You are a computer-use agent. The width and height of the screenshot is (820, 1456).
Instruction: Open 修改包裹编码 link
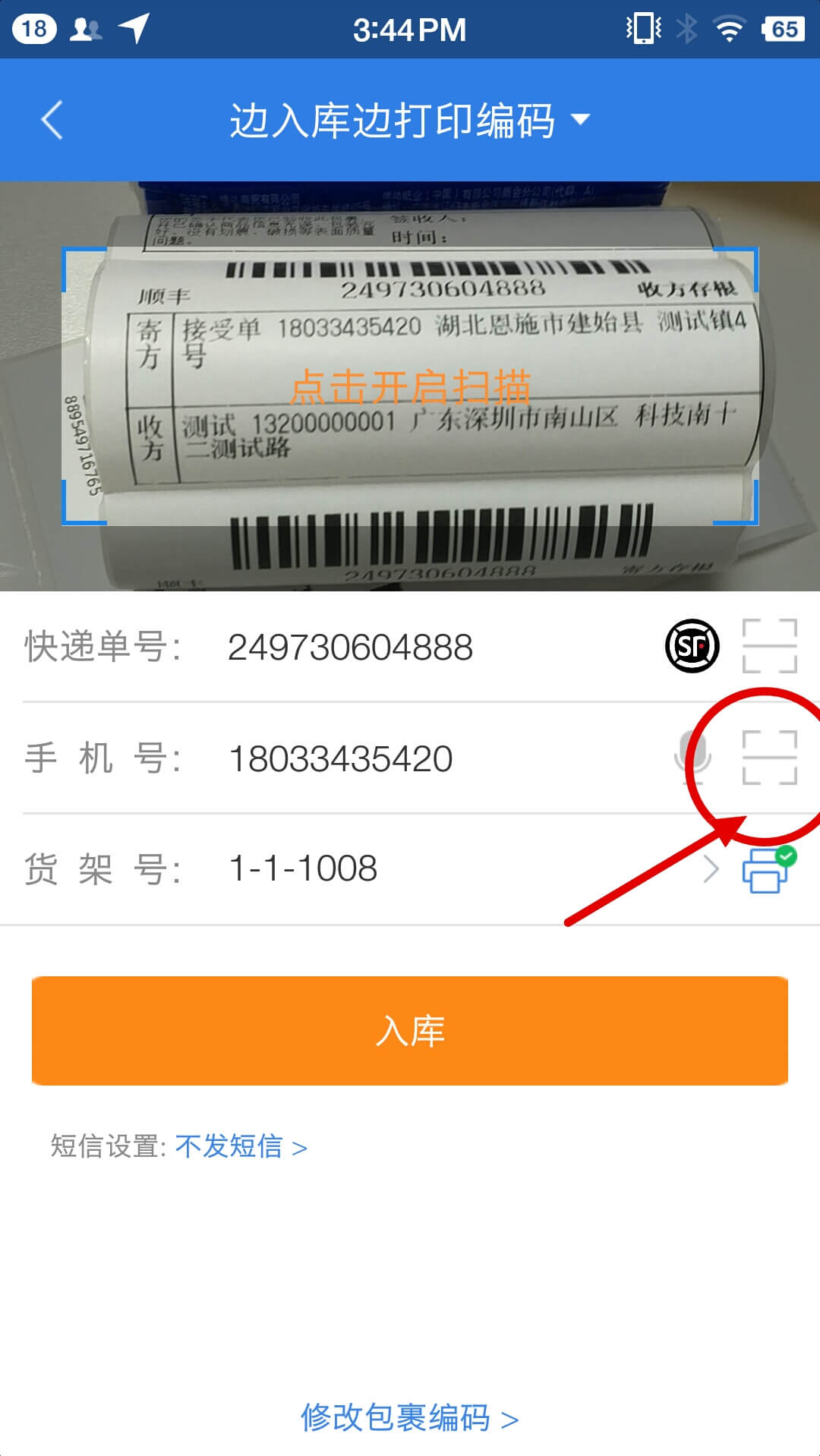tap(409, 1417)
